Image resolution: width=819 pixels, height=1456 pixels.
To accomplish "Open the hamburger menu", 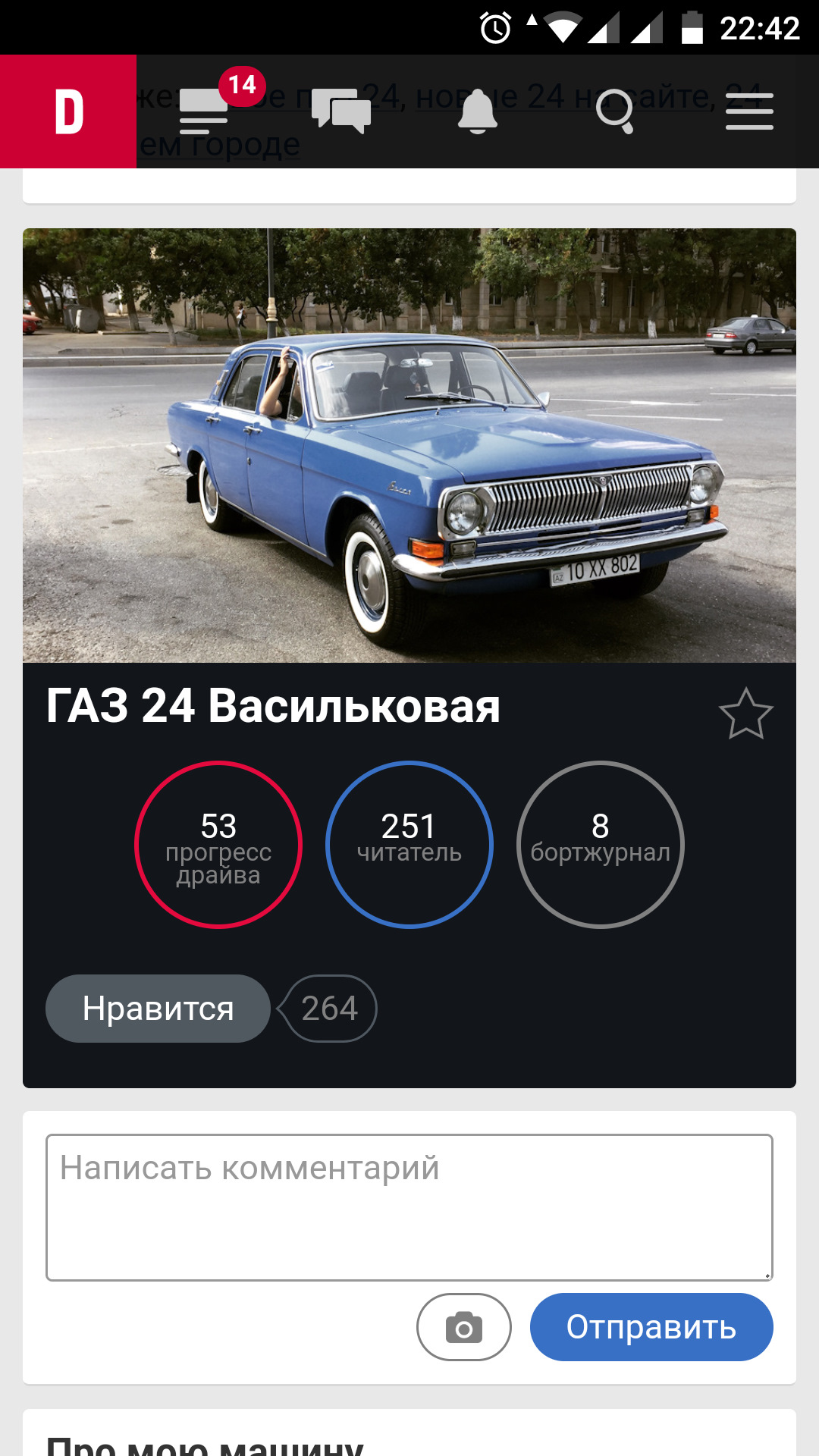I will (x=749, y=111).
